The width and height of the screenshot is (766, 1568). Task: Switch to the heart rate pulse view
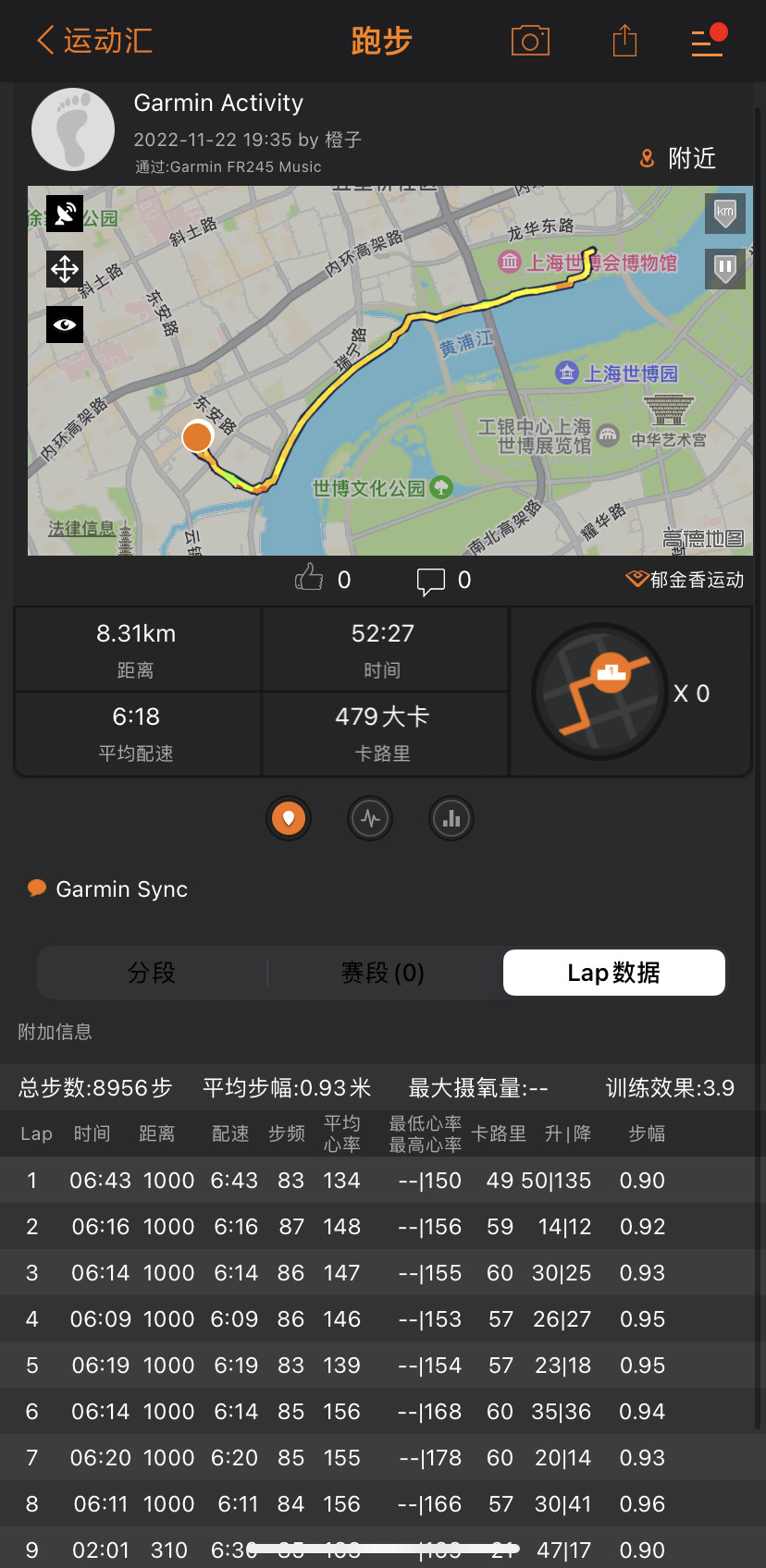(370, 818)
